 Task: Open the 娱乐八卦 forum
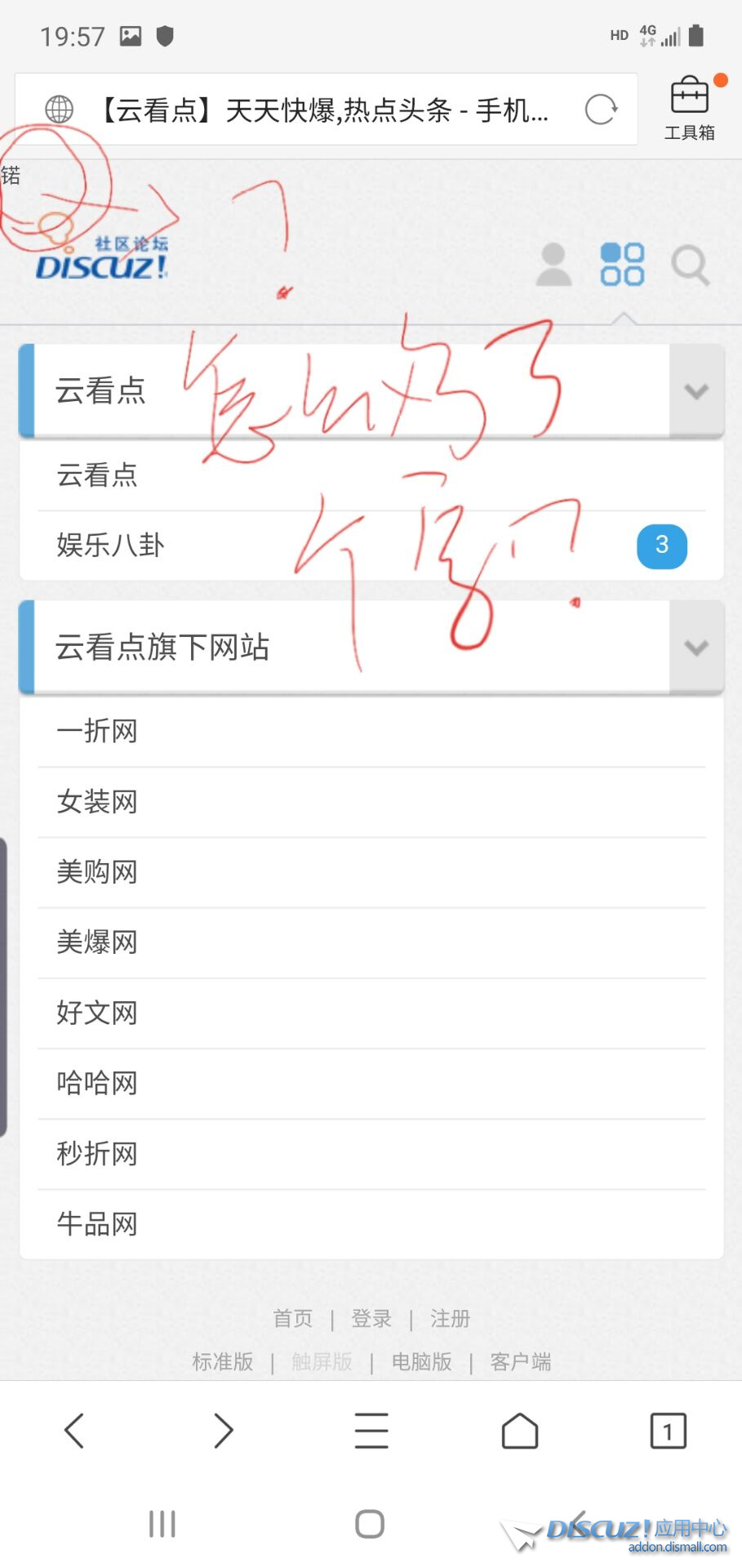coord(111,545)
